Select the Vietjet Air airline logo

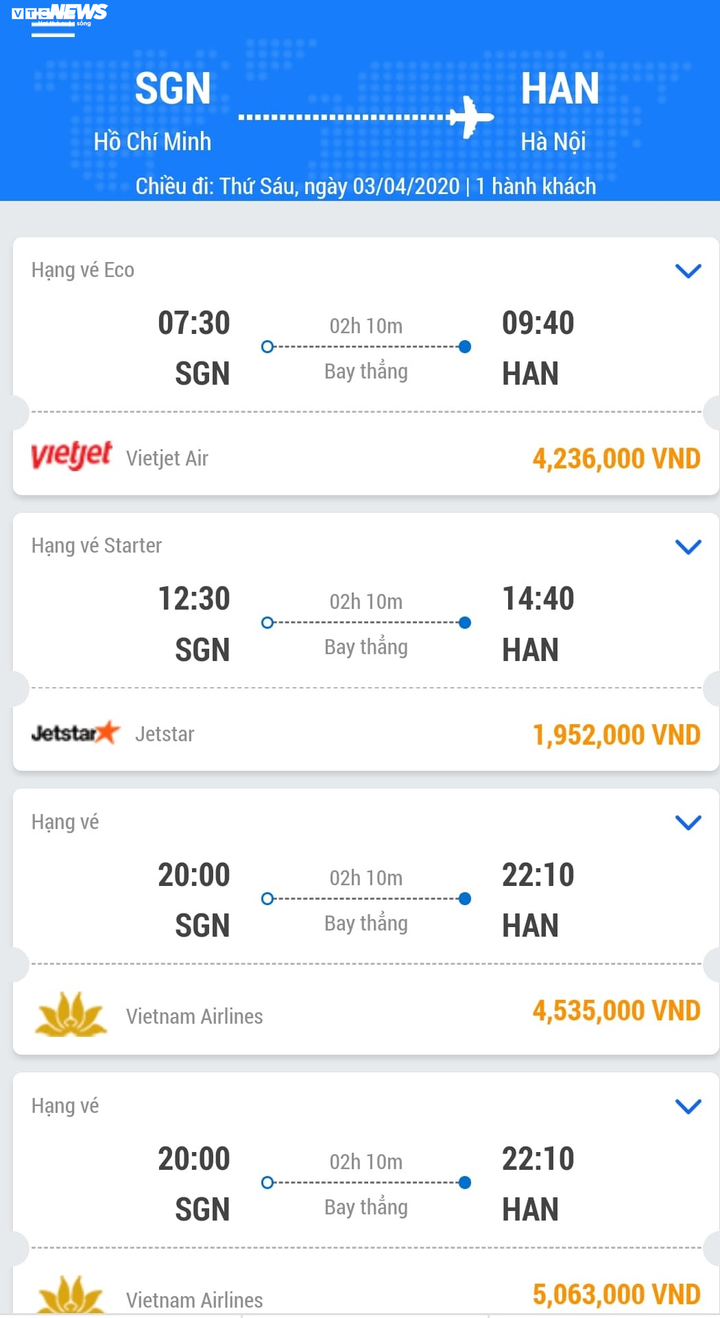pos(72,457)
